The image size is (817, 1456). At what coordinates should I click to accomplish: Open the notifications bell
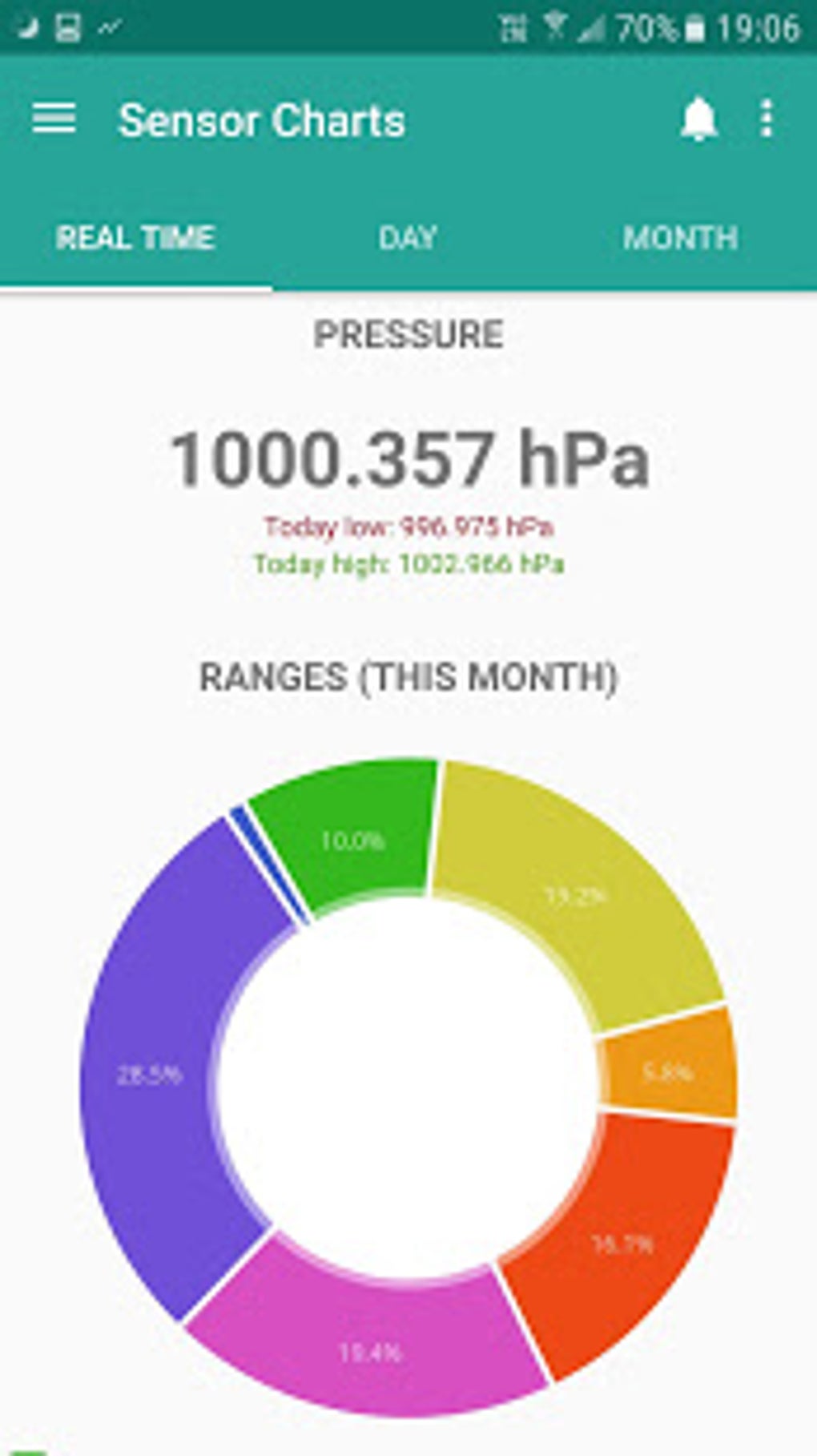[698, 120]
